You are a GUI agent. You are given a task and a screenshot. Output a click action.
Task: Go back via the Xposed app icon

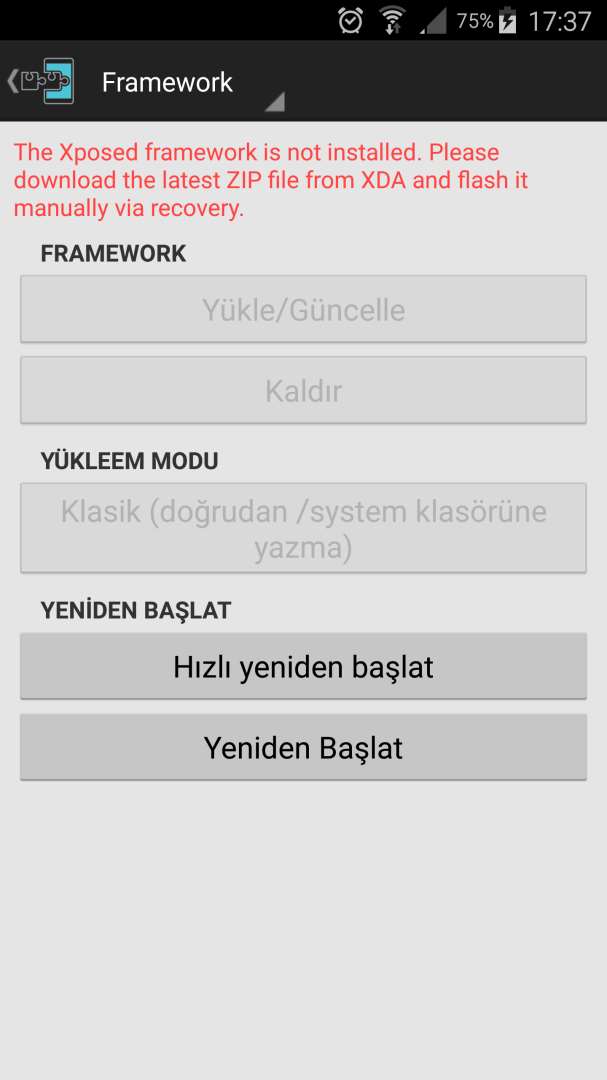pyautogui.click(x=41, y=81)
